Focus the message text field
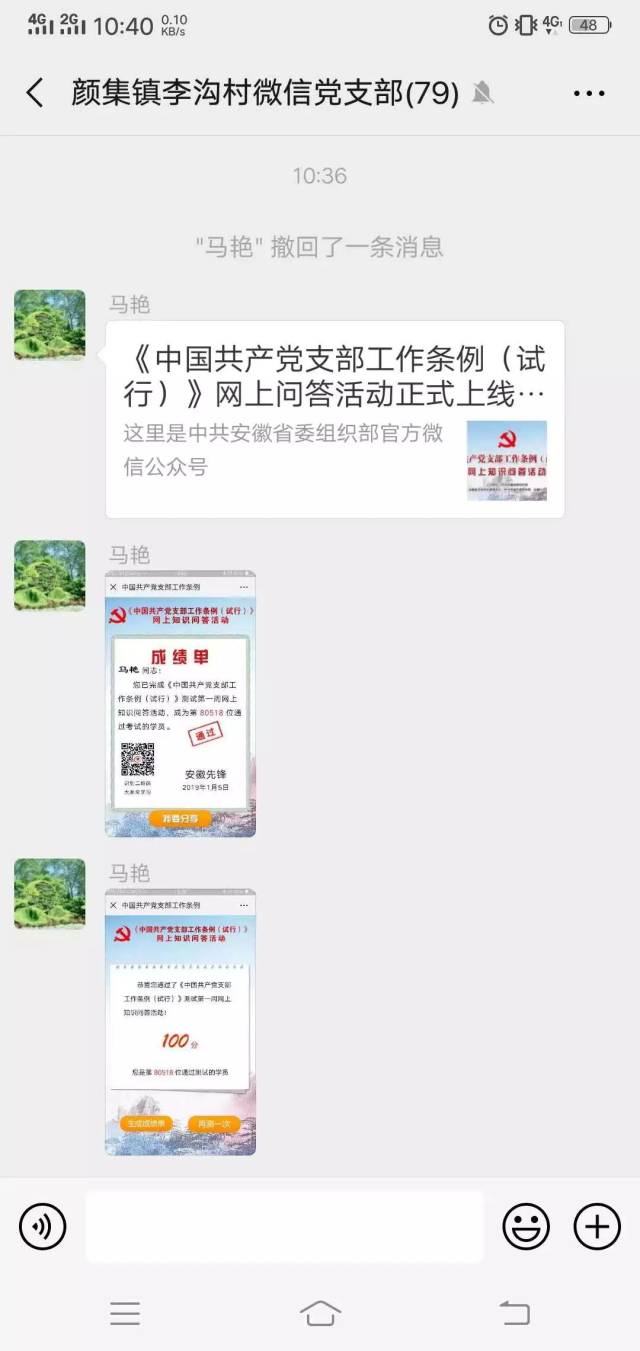Viewport: 640px width, 1351px height. click(x=284, y=1226)
